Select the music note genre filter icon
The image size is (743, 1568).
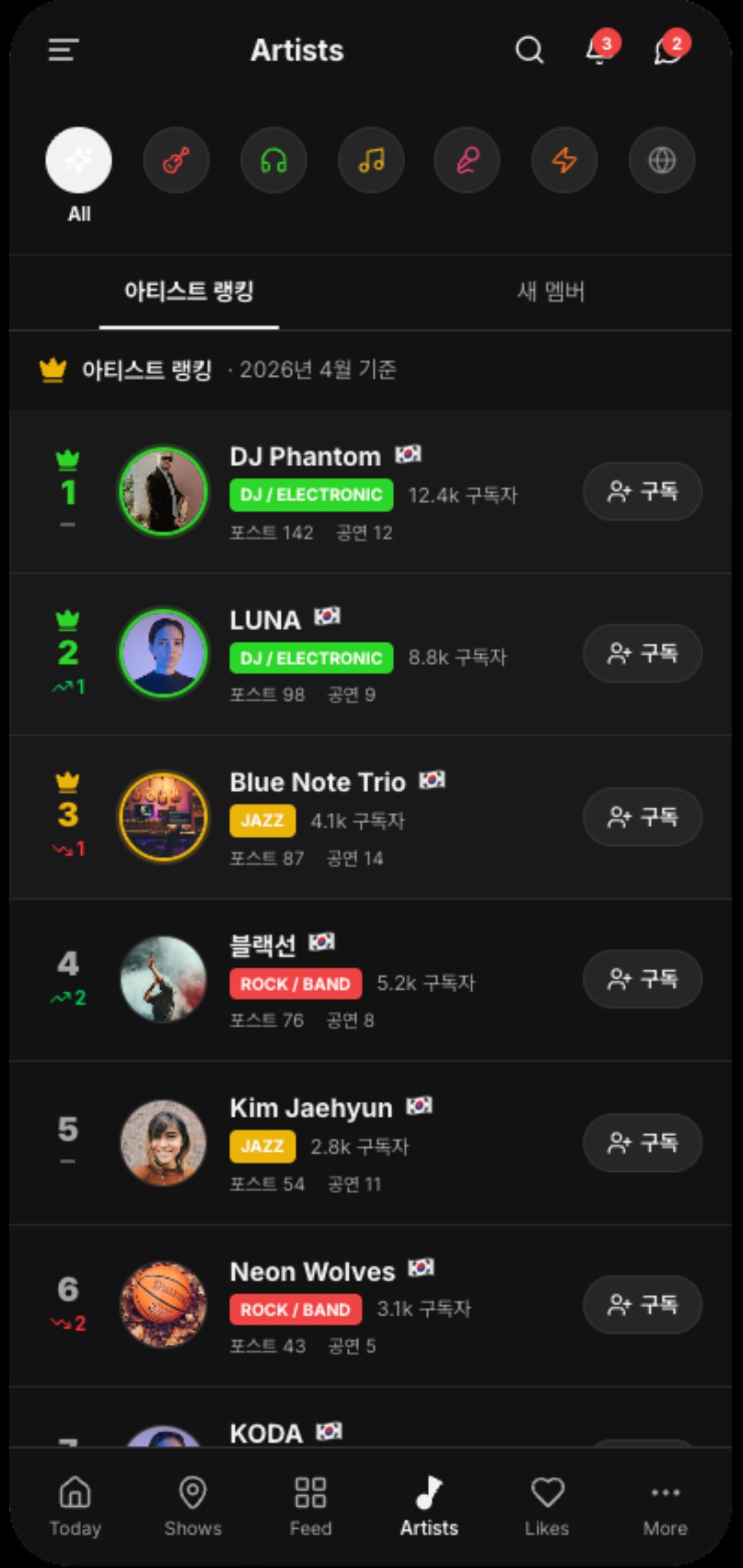(x=371, y=160)
